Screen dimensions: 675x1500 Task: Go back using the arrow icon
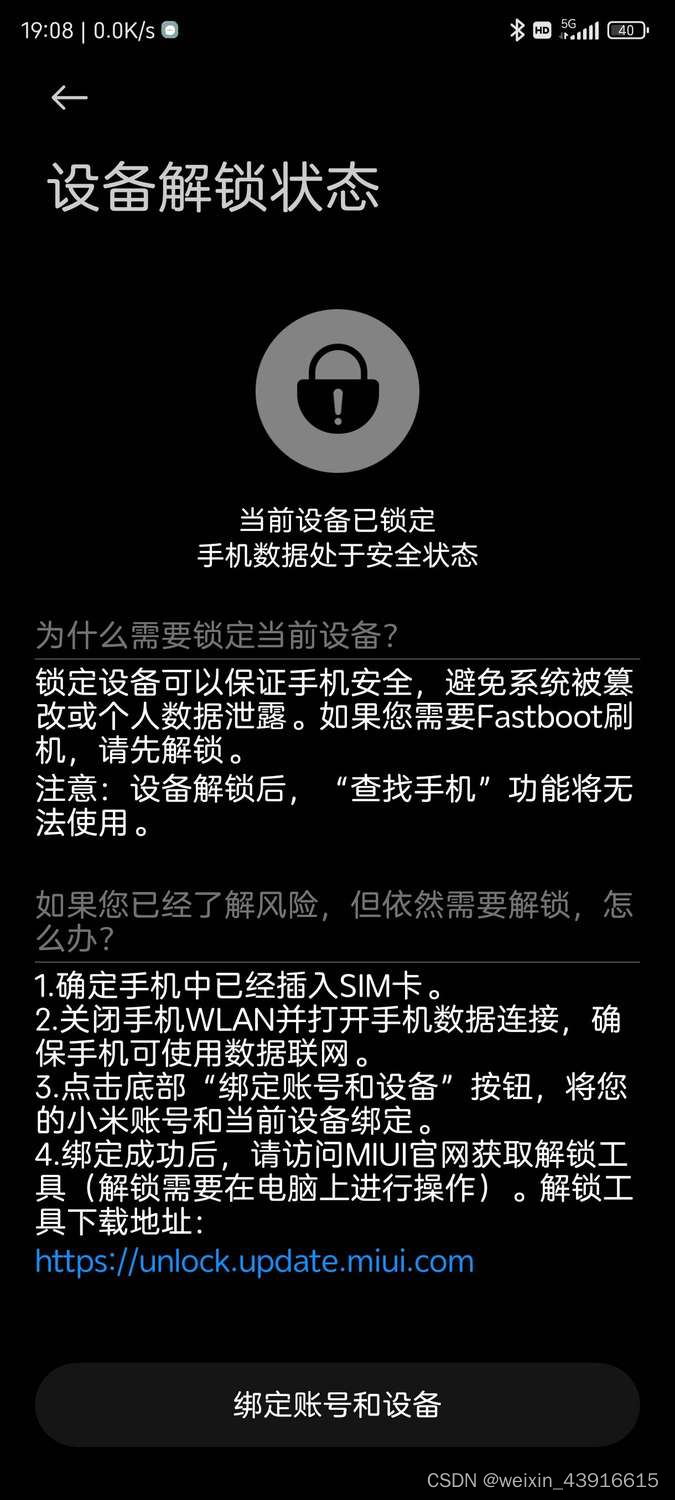[x=69, y=97]
